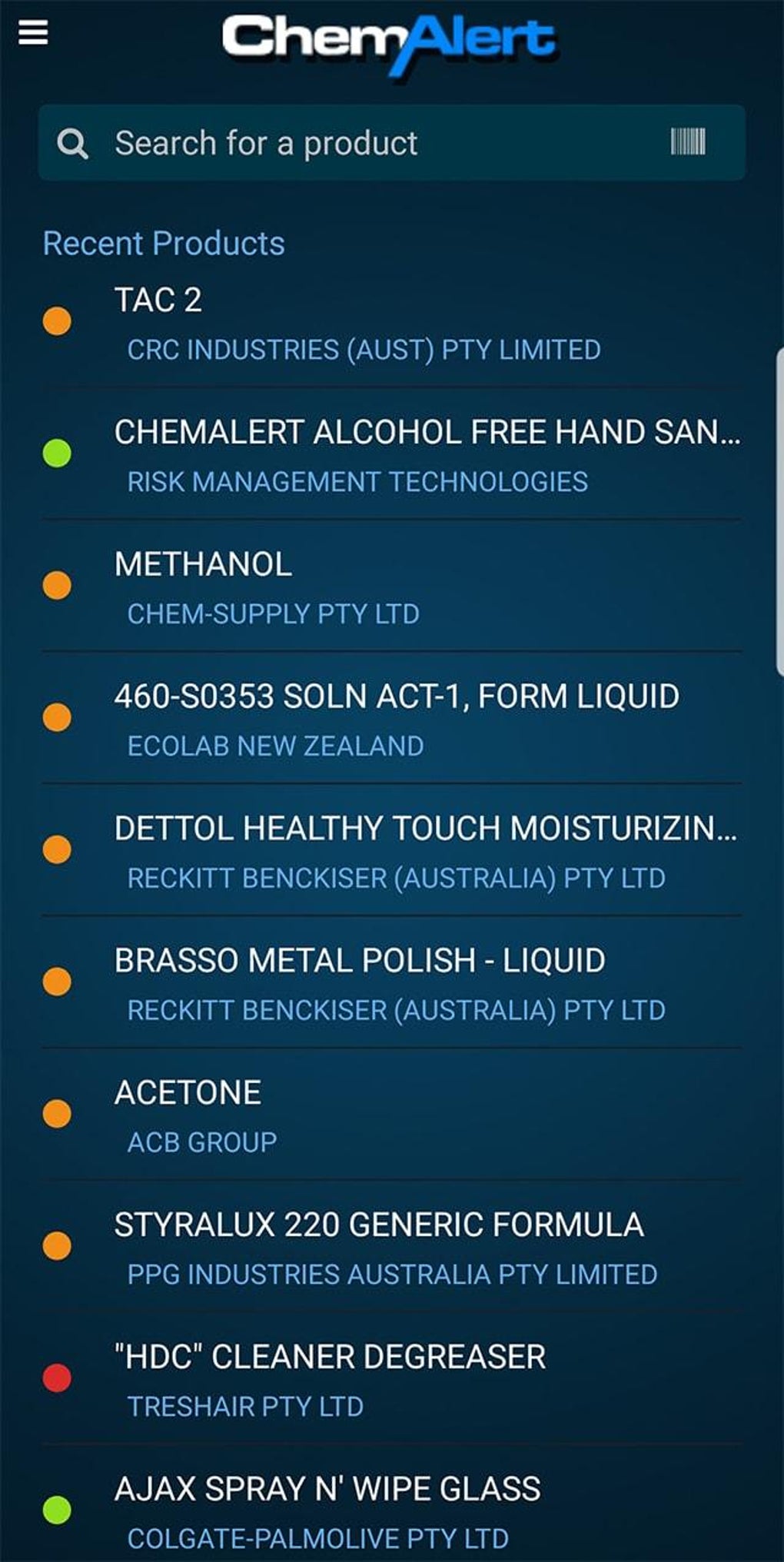Image resolution: width=784 pixels, height=1562 pixels.
Task: Open the METHANOL product details
Action: pyautogui.click(x=204, y=565)
